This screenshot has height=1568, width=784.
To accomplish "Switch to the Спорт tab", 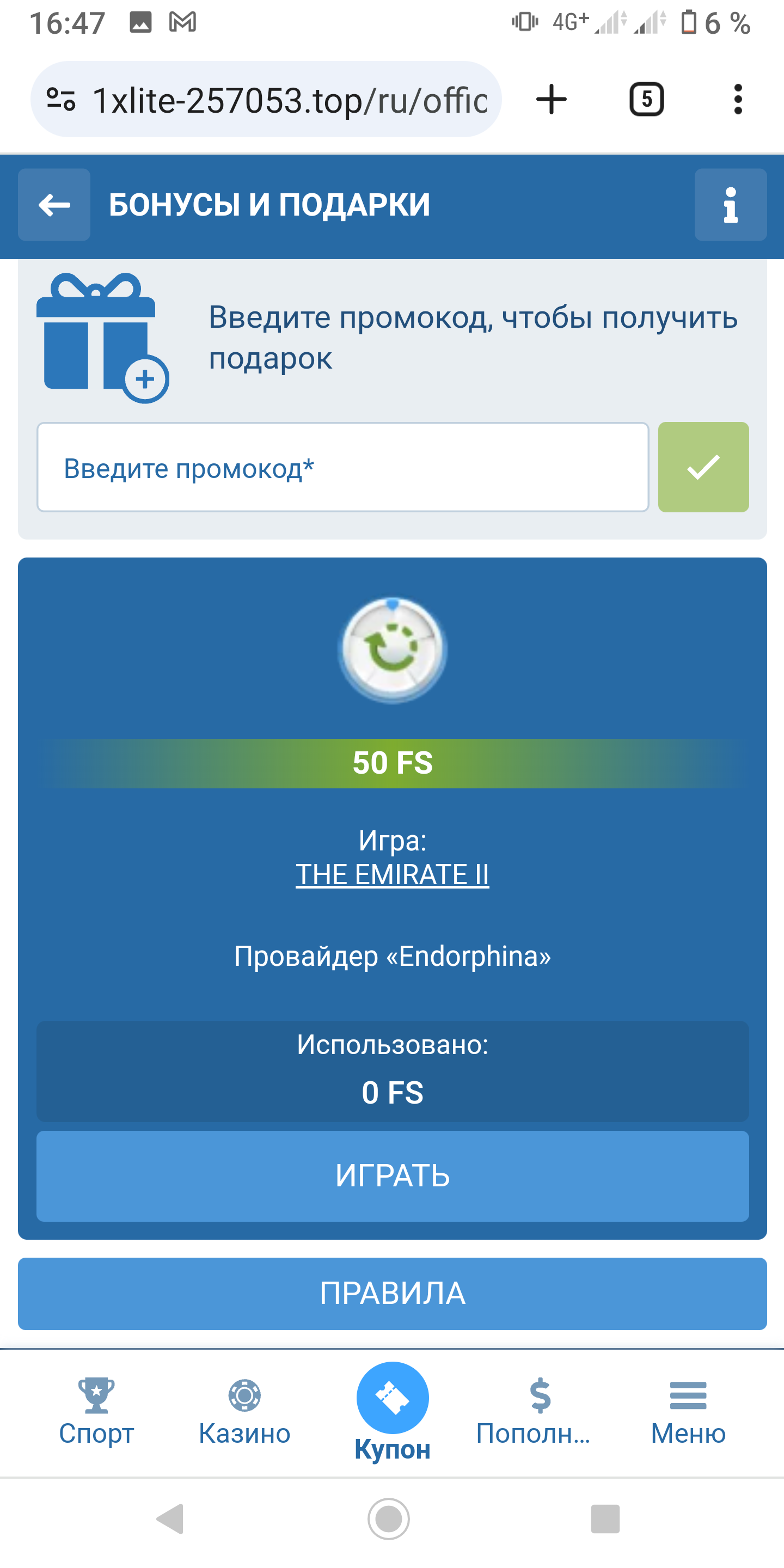I will (x=96, y=1412).
